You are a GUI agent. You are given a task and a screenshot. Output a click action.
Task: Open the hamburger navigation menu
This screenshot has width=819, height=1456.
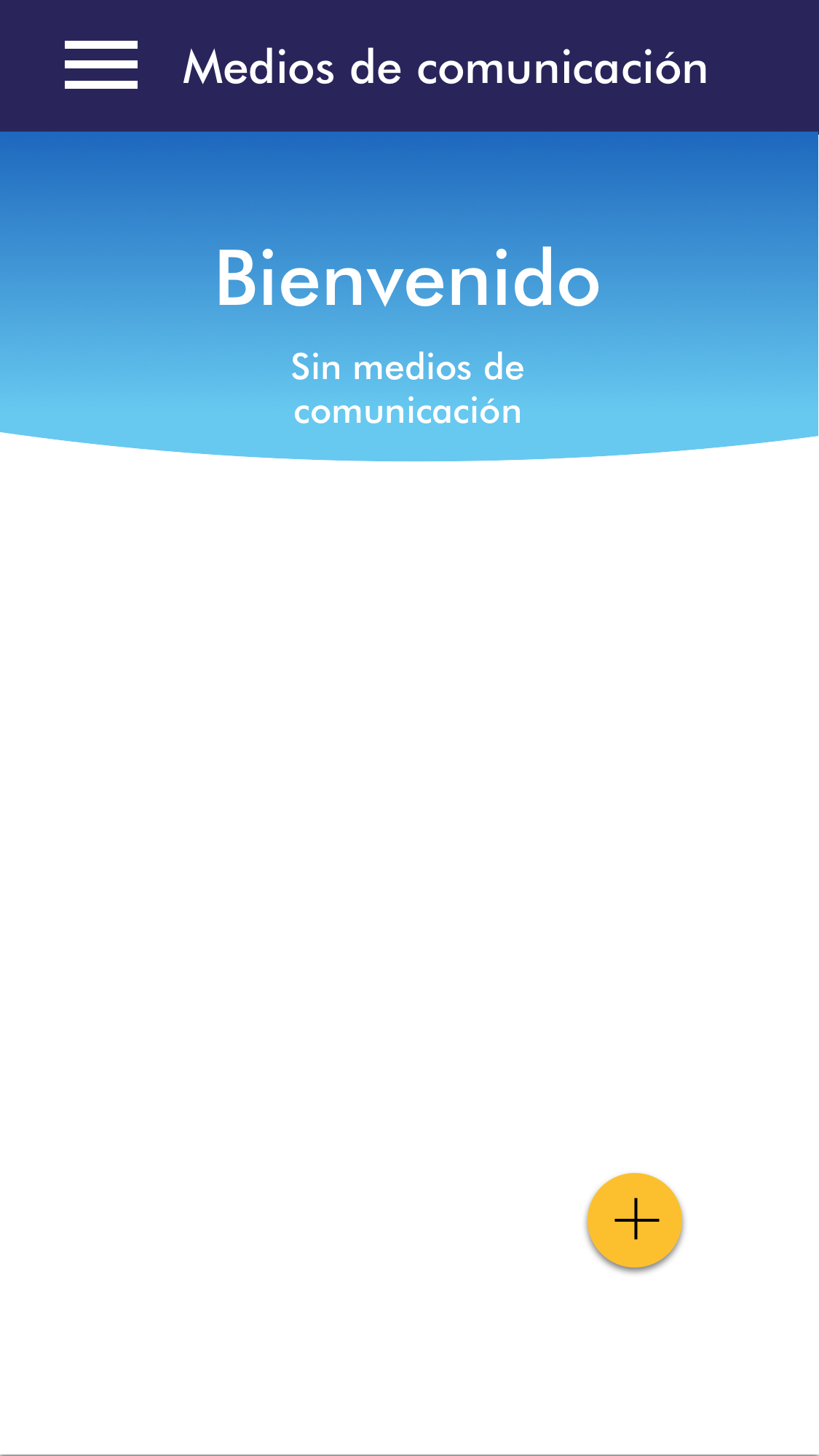(x=100, y=65)
